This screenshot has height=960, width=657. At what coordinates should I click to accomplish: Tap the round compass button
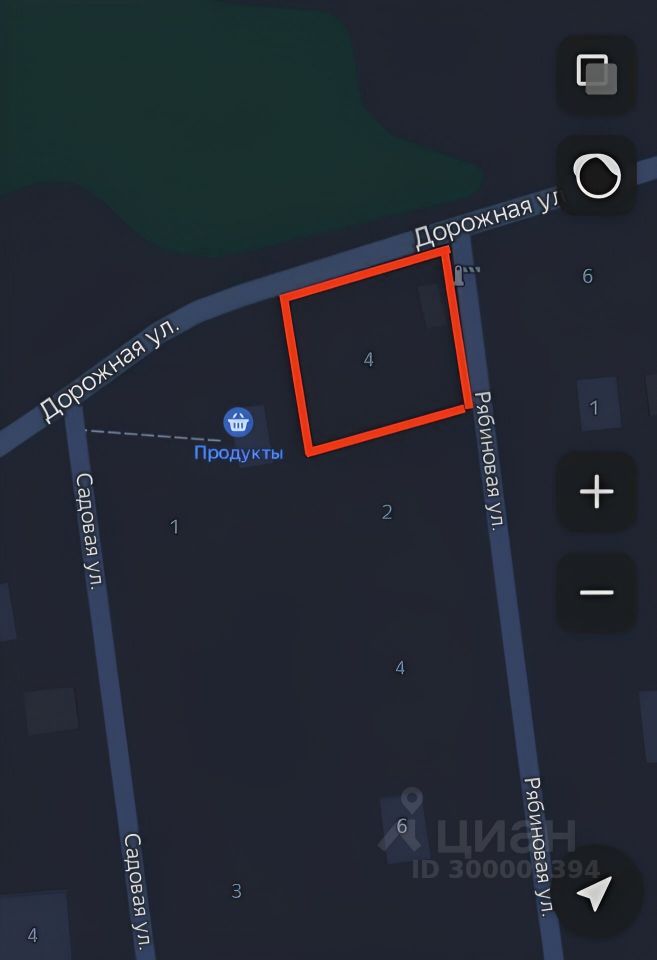point(596,175)
